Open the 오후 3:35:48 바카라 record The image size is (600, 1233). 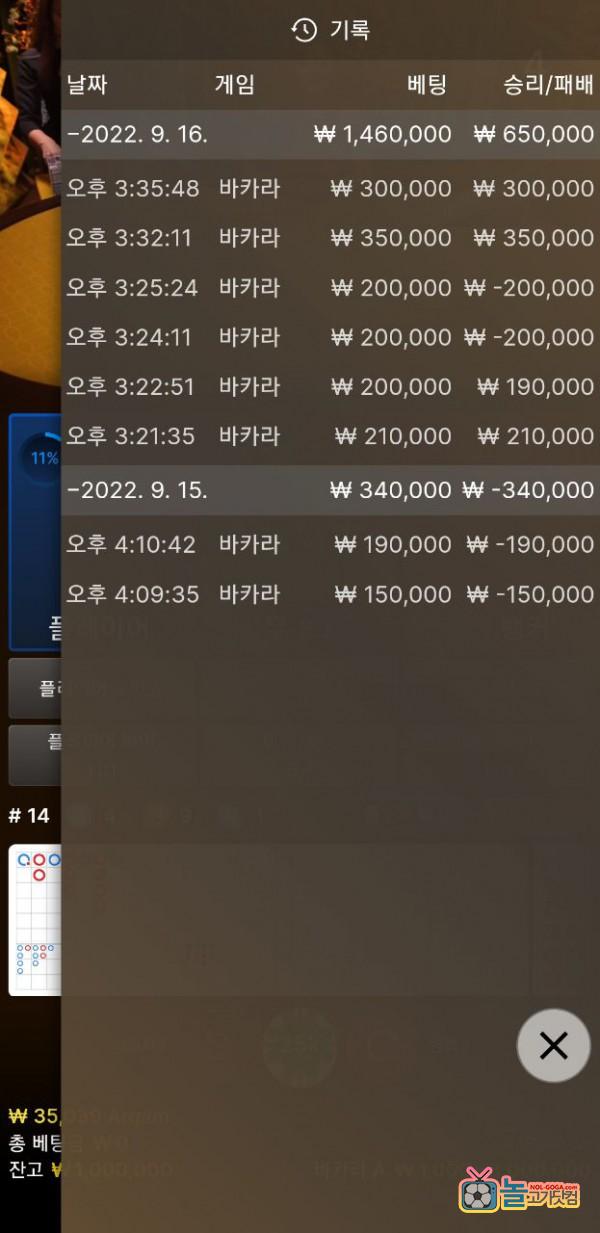tap(330, 188)
